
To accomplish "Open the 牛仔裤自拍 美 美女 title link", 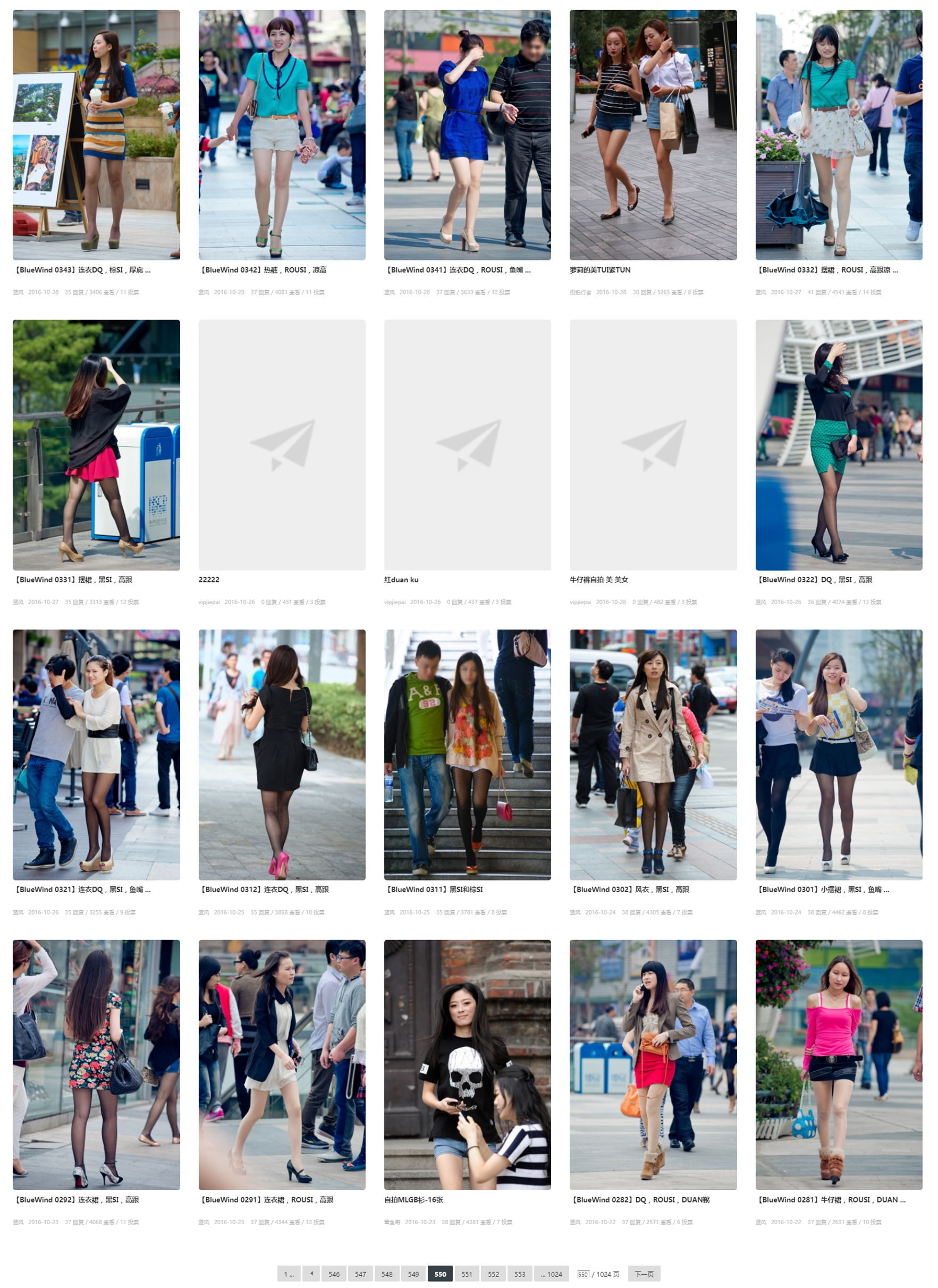I will coord(599,579).
